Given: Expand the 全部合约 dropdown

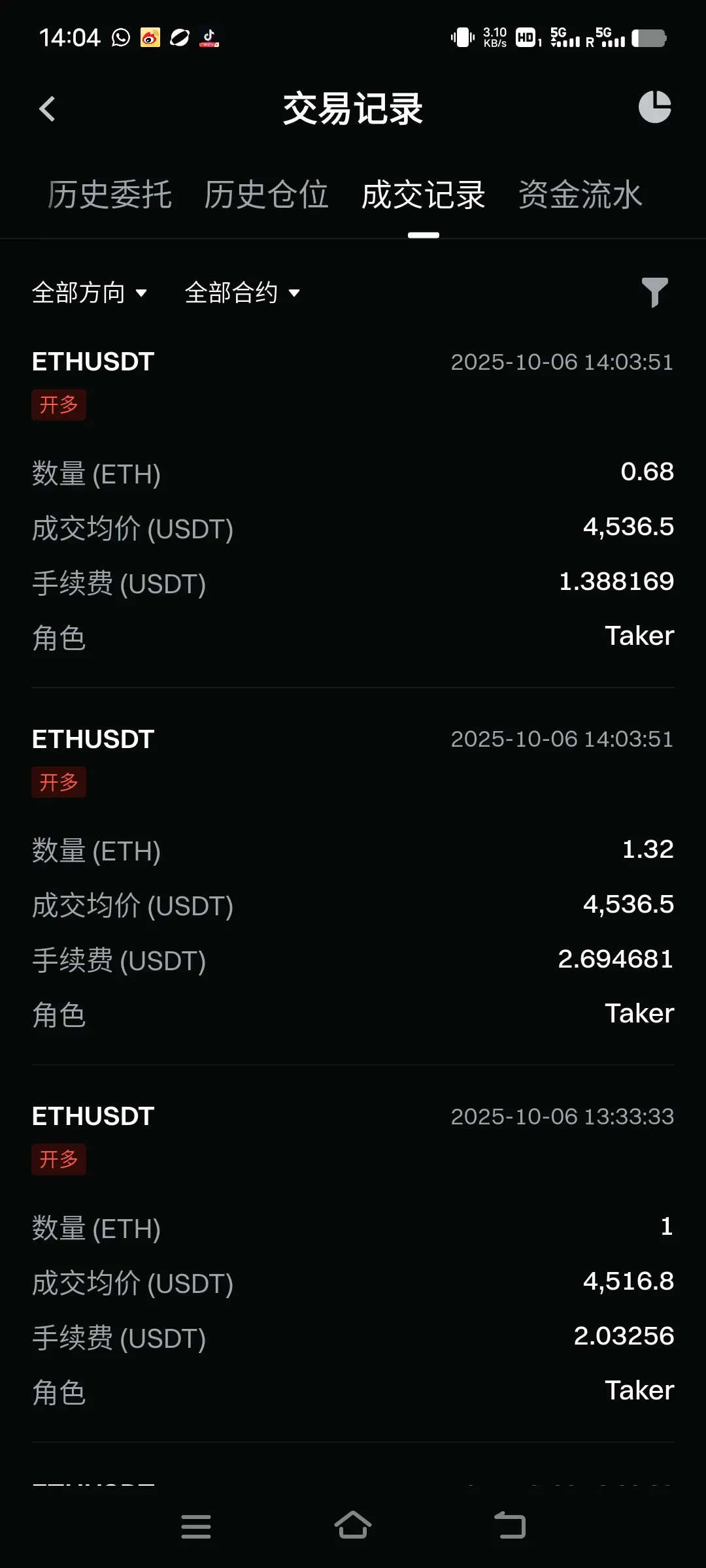Looking at the screenshot, I should coord(243,293).
